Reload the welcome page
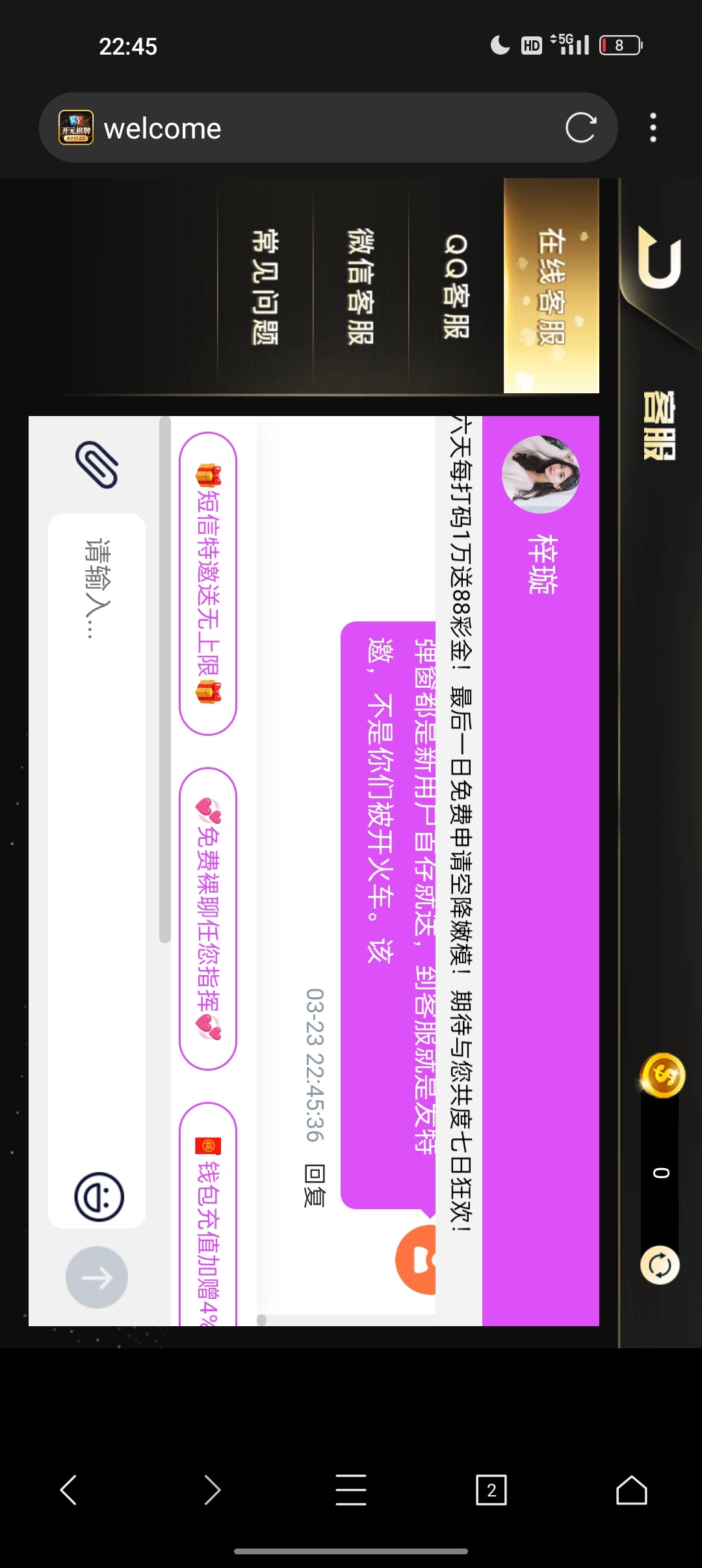The height and width of the screenshot is (1568, 702). (580, 127)
